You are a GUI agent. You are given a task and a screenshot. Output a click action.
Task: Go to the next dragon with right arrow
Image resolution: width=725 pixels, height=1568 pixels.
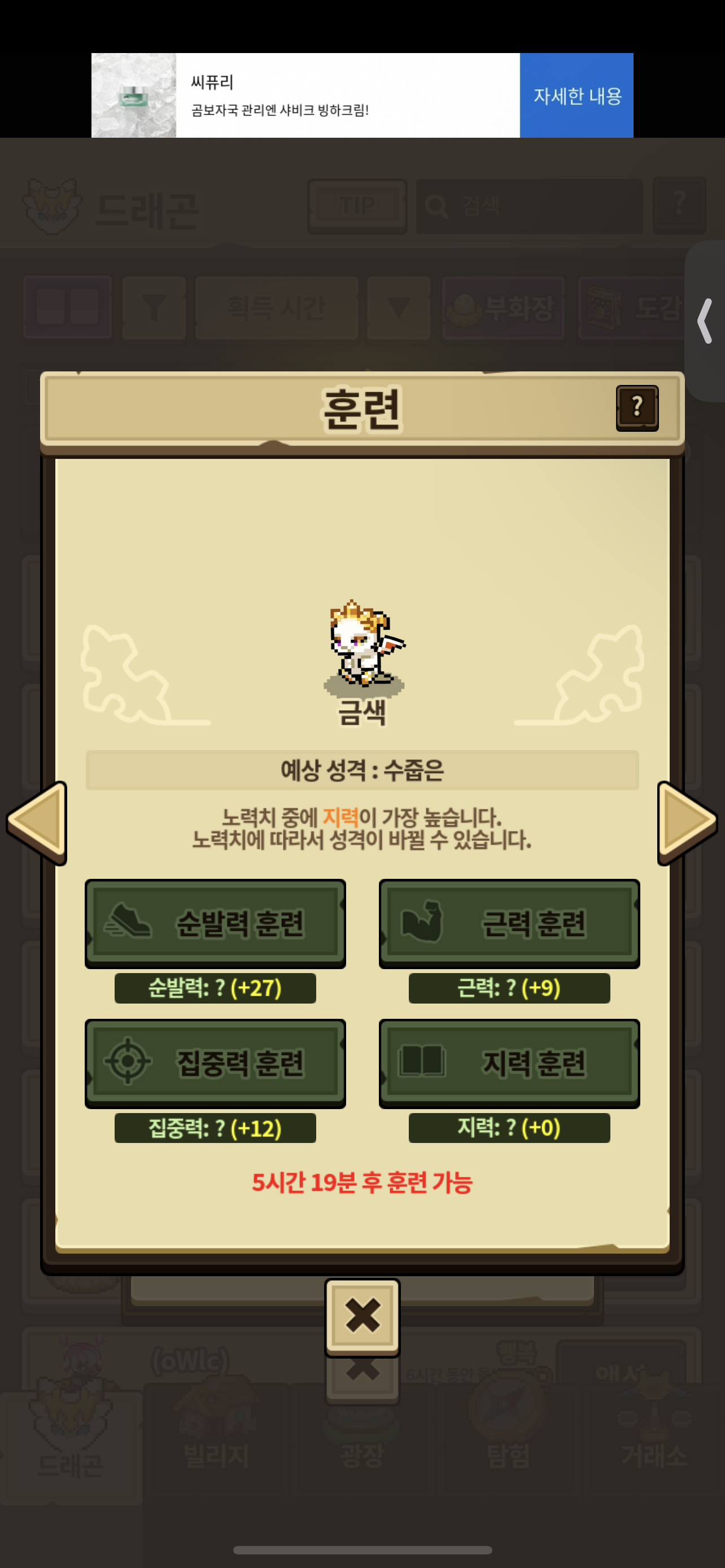point(687,822)
